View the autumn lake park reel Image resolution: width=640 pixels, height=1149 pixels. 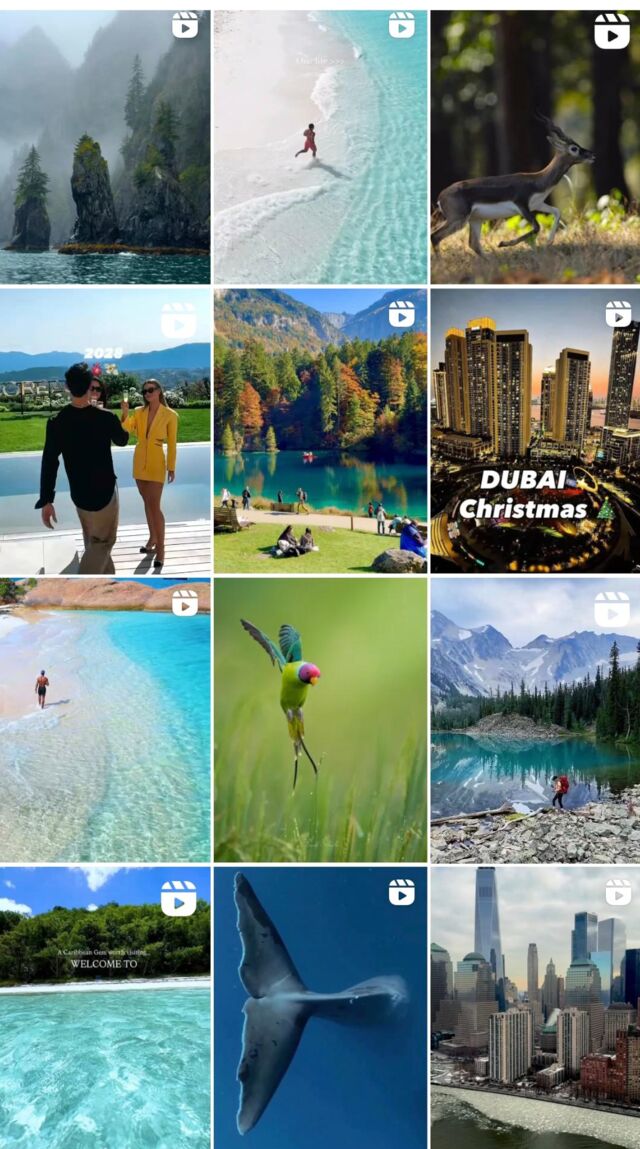point(320,431)
